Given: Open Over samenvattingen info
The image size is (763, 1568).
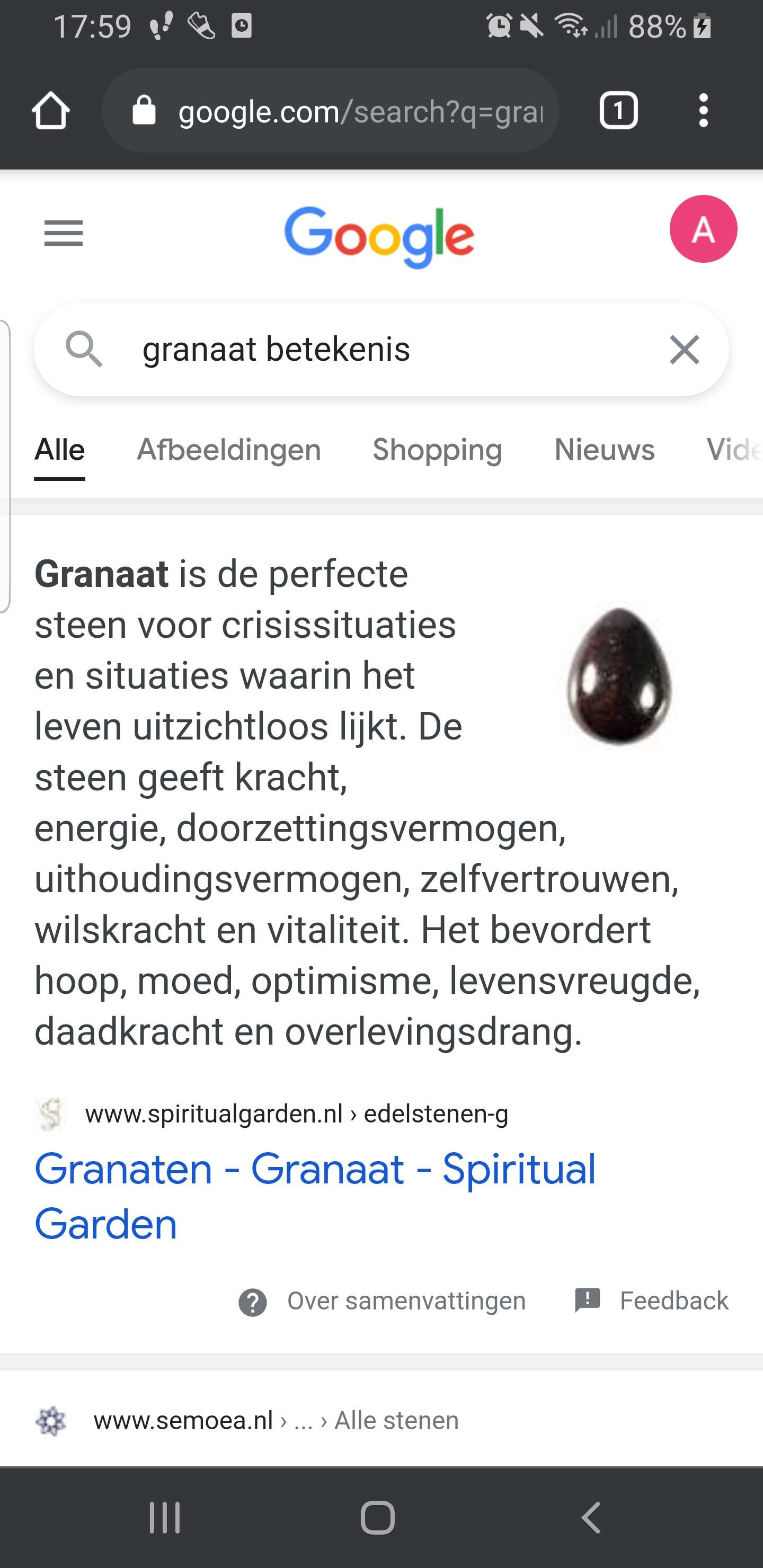Looking at the screenshot, I should click(381, 1301).
